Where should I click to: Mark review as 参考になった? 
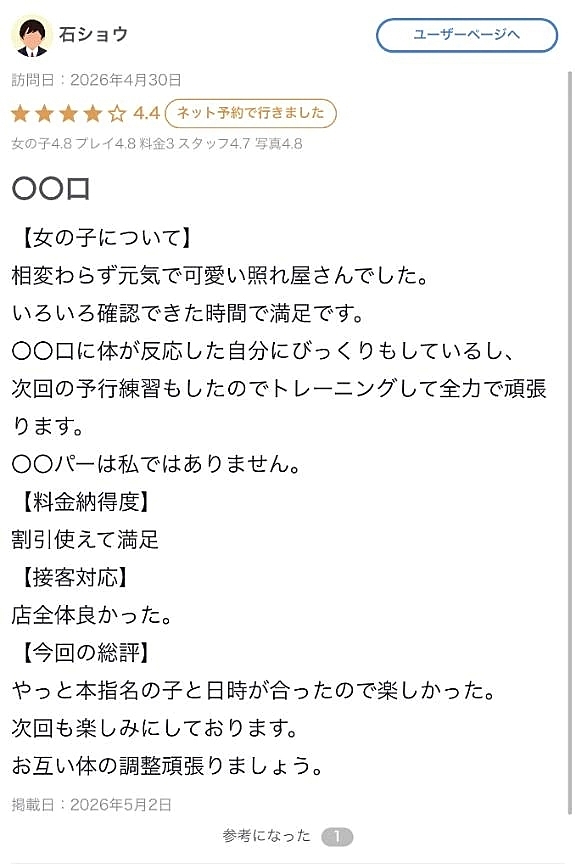coord(287,836)
